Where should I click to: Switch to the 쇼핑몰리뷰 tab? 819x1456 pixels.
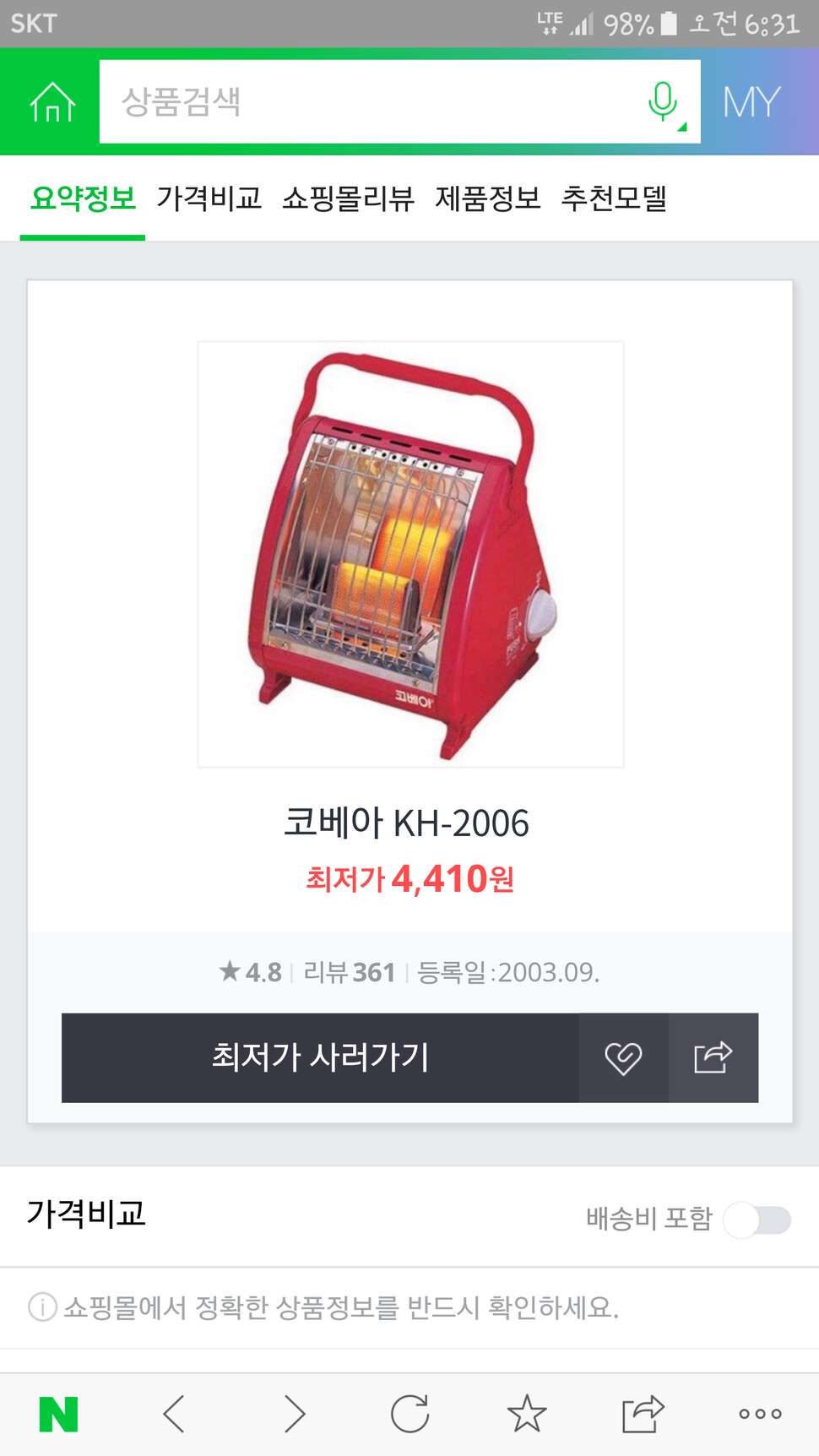tap(348, 198)
